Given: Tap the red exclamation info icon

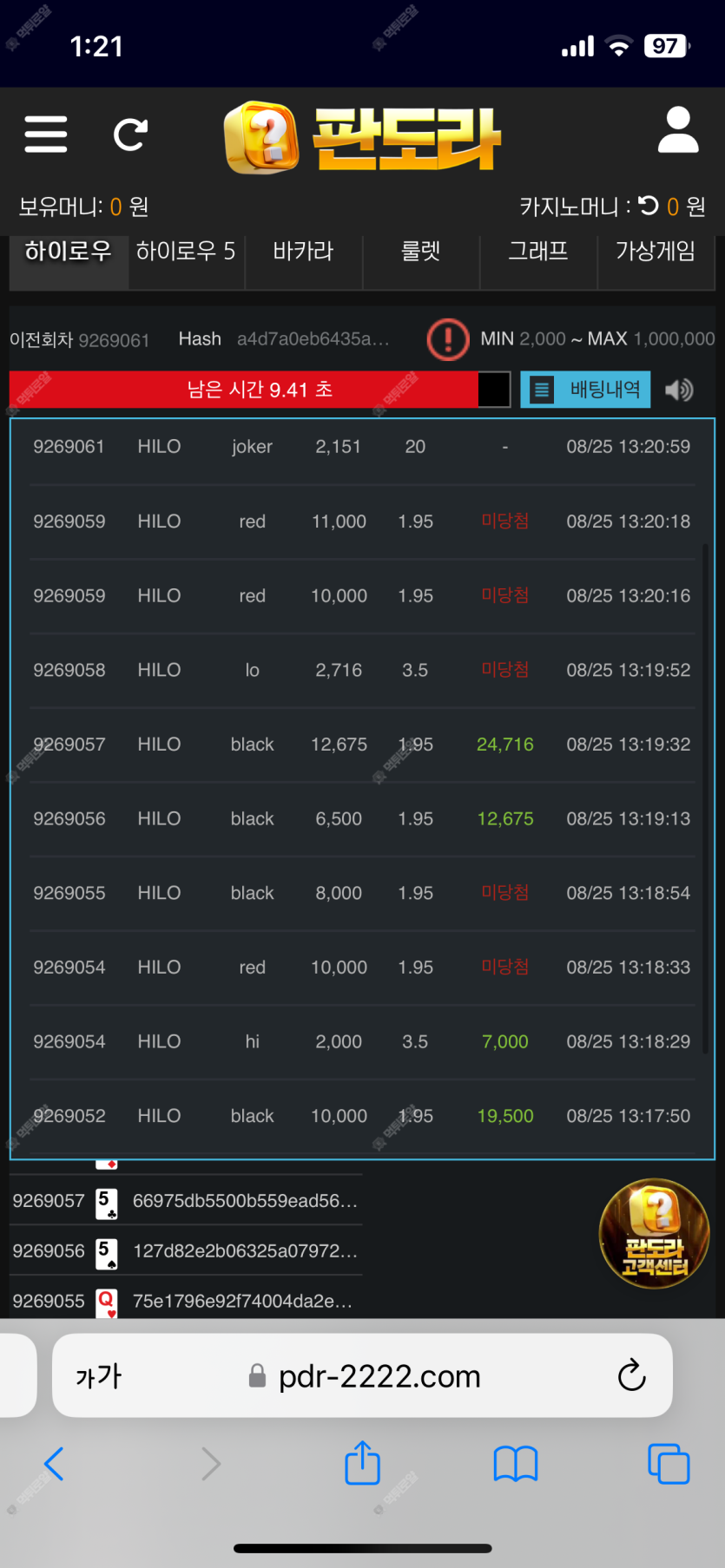Looking at the screenshot, I should pos(448,338).
